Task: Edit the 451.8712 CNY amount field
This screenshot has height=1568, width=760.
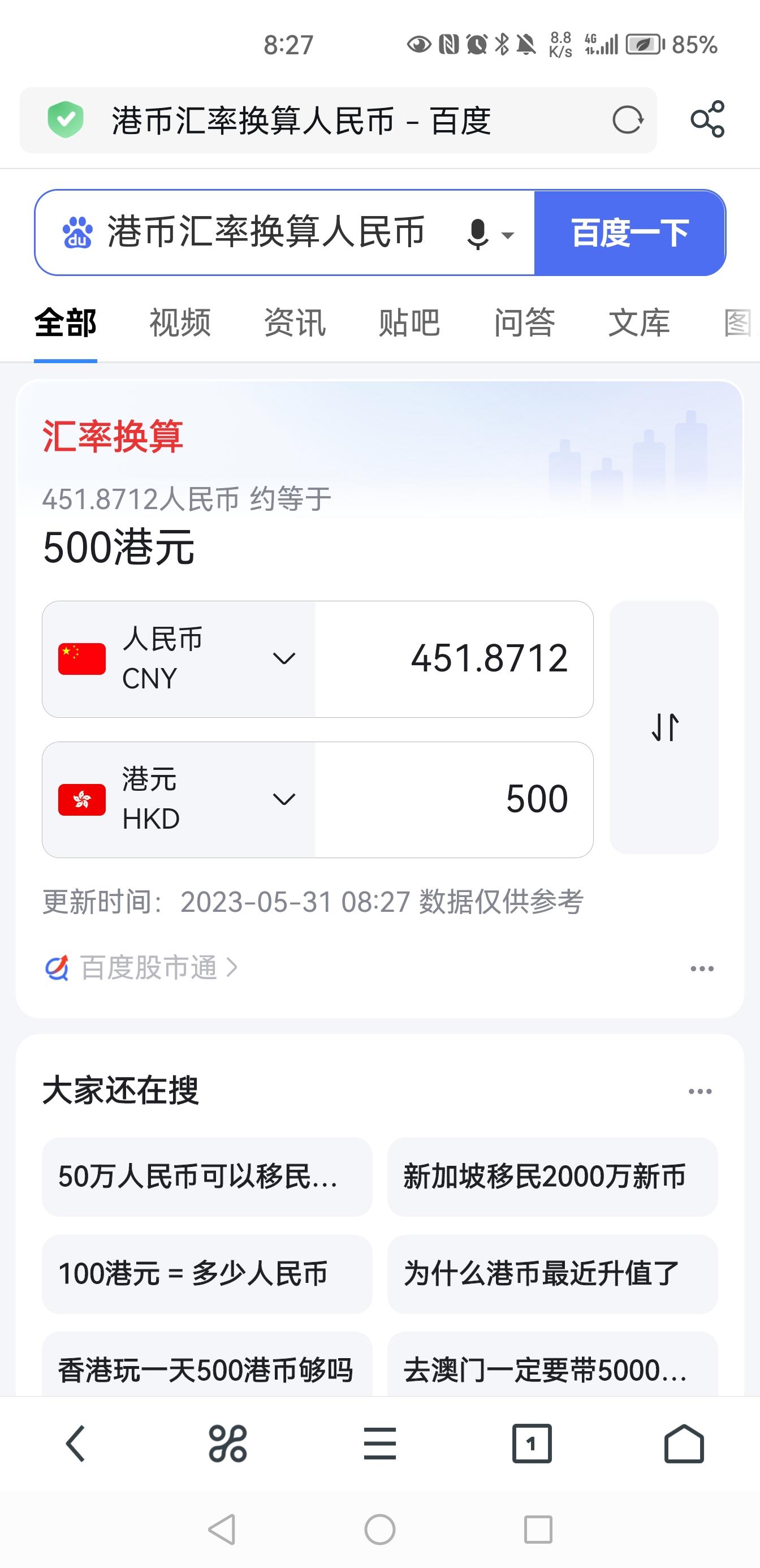Action: coord(454,659)
